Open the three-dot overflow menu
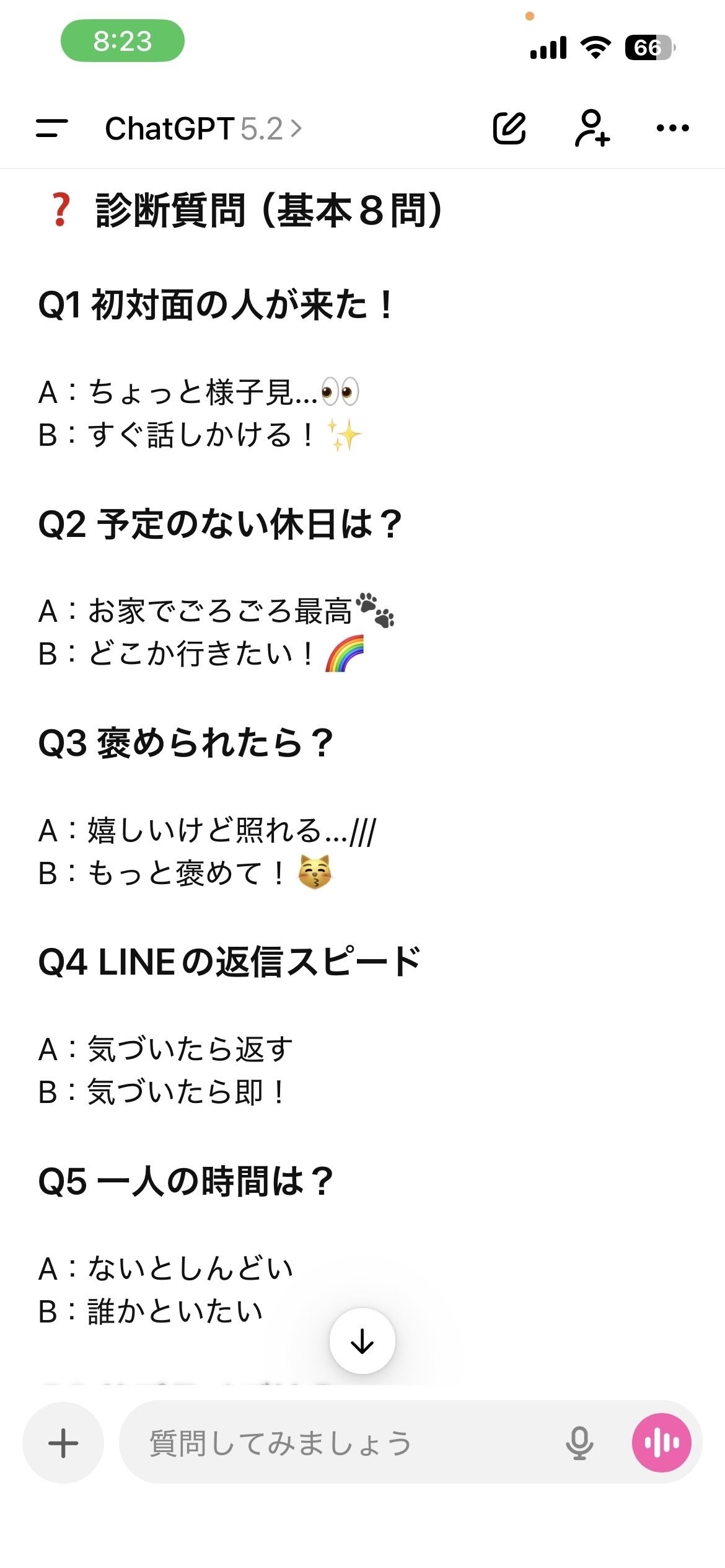725x1568 pixels. tap(672, 128)
